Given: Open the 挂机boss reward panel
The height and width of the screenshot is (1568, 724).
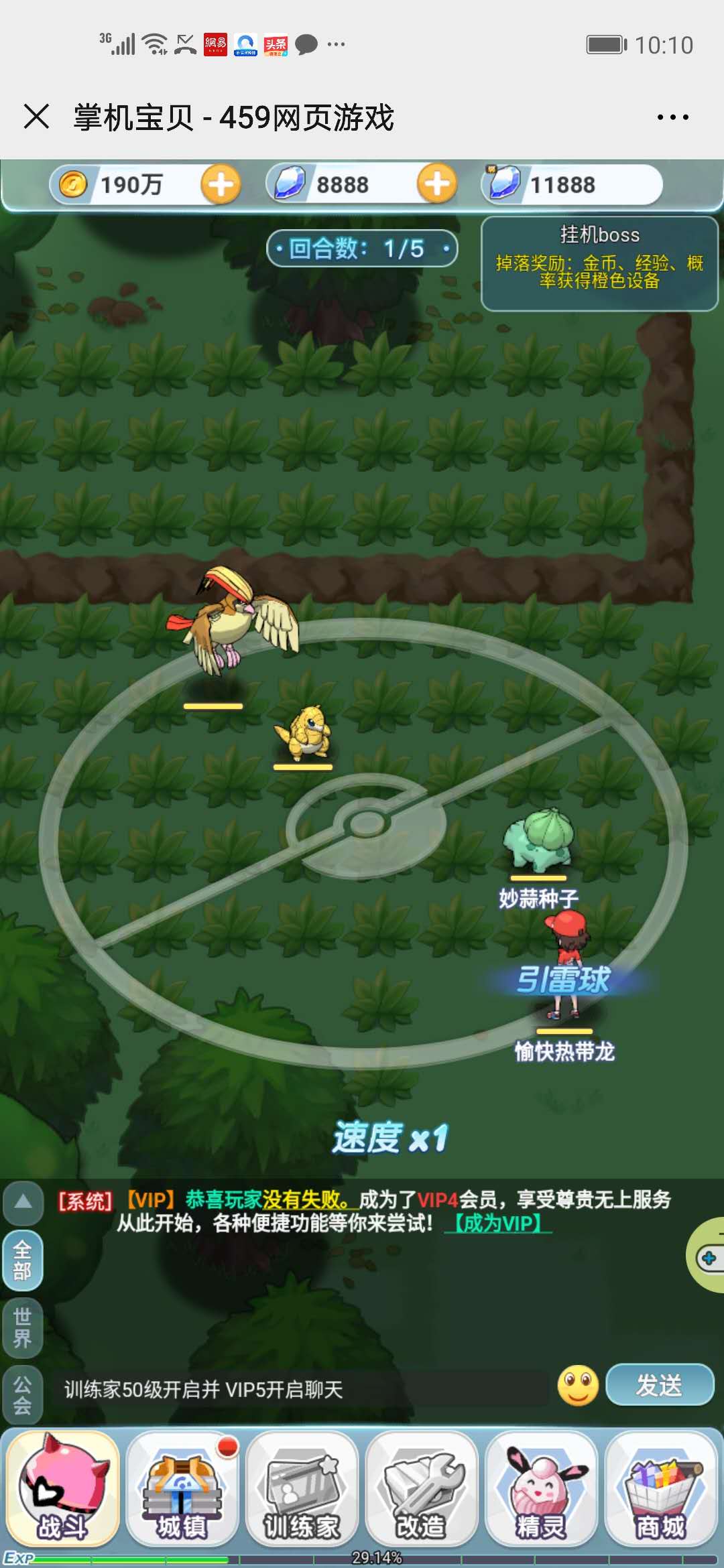Looking at the screenshot, I should [599, 263].
